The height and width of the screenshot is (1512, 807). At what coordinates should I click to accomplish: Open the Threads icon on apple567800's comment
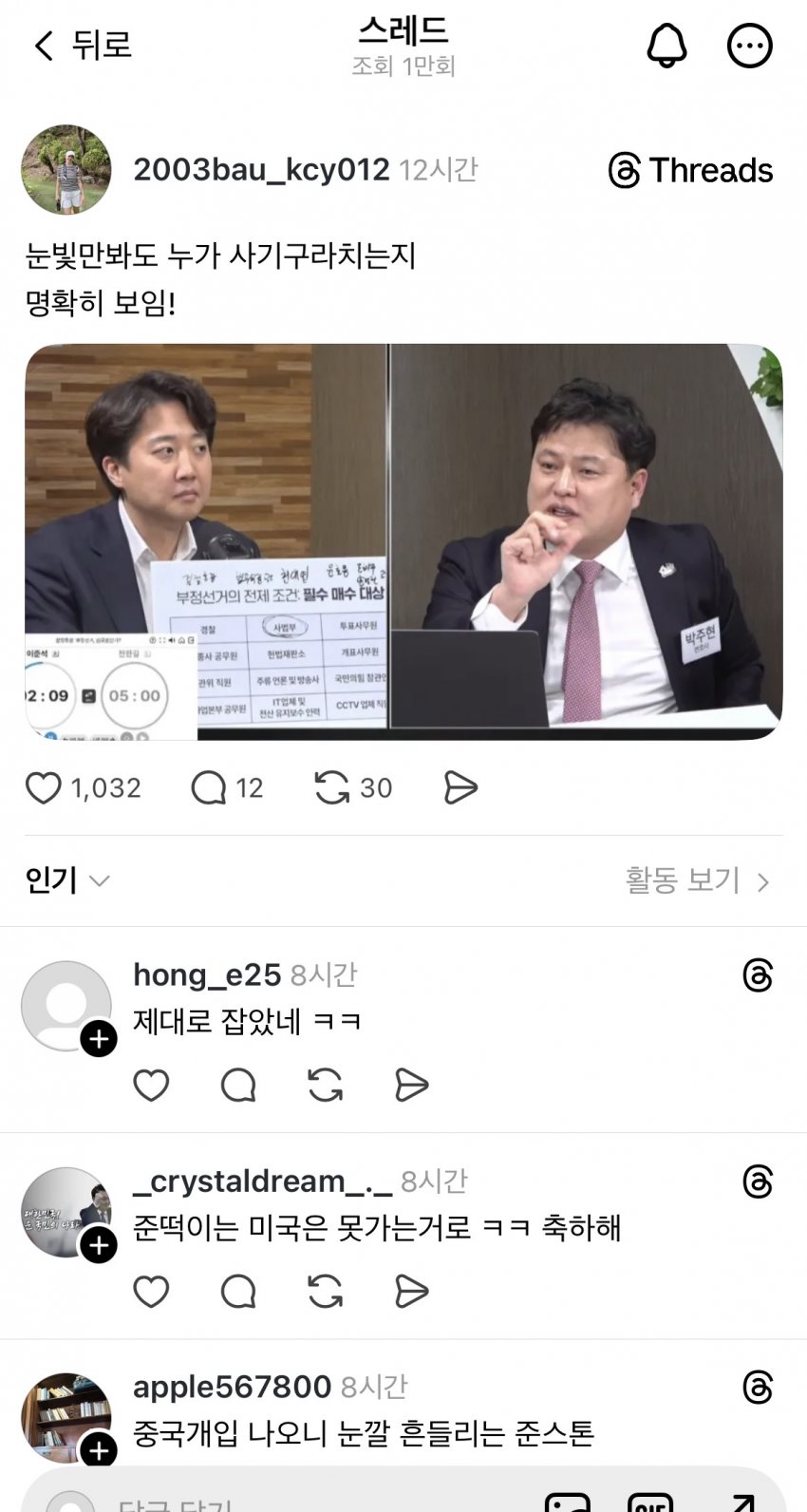[758, 1388]
